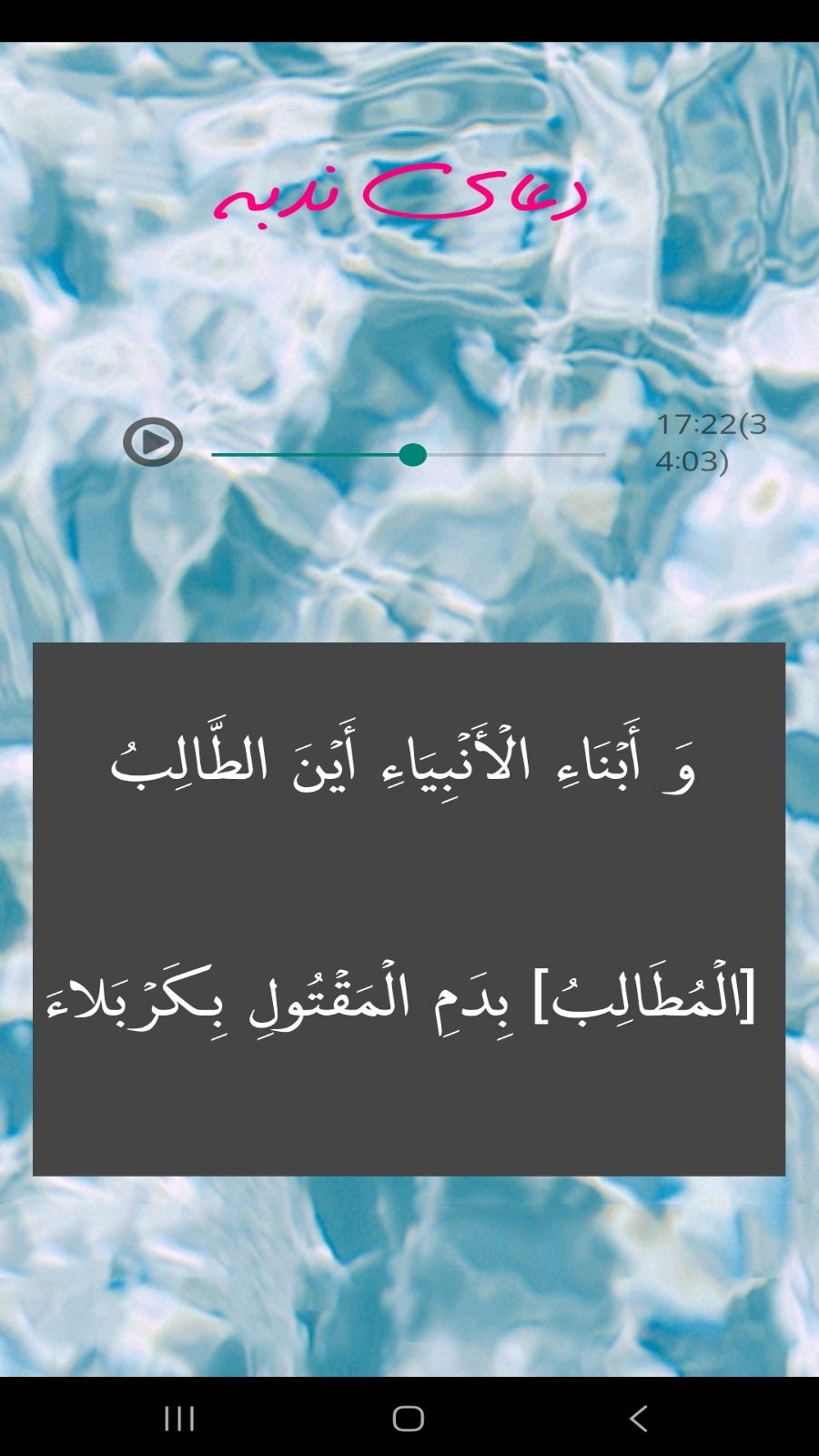Tap the audio seek bar handle
The image size is (819, 1456).
click(413, 454)
